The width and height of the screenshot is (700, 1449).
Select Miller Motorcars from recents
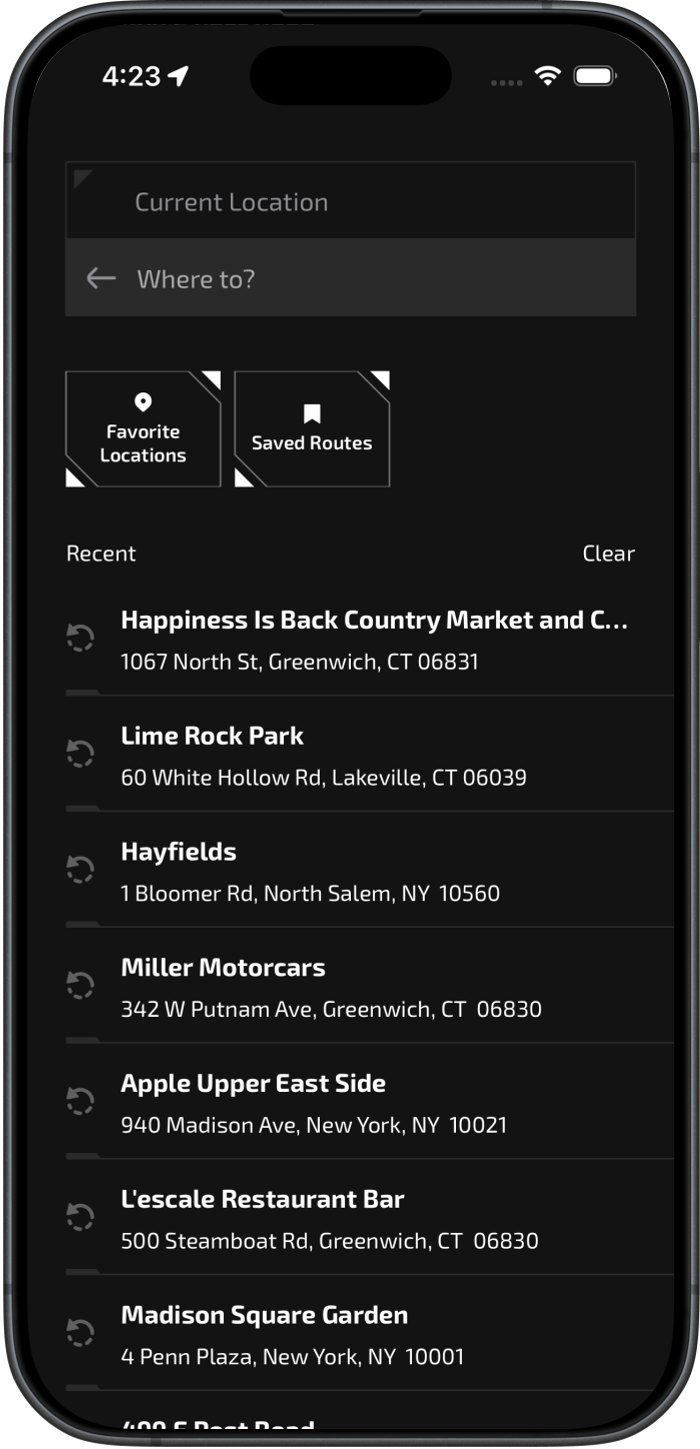[x=370, y=987]
